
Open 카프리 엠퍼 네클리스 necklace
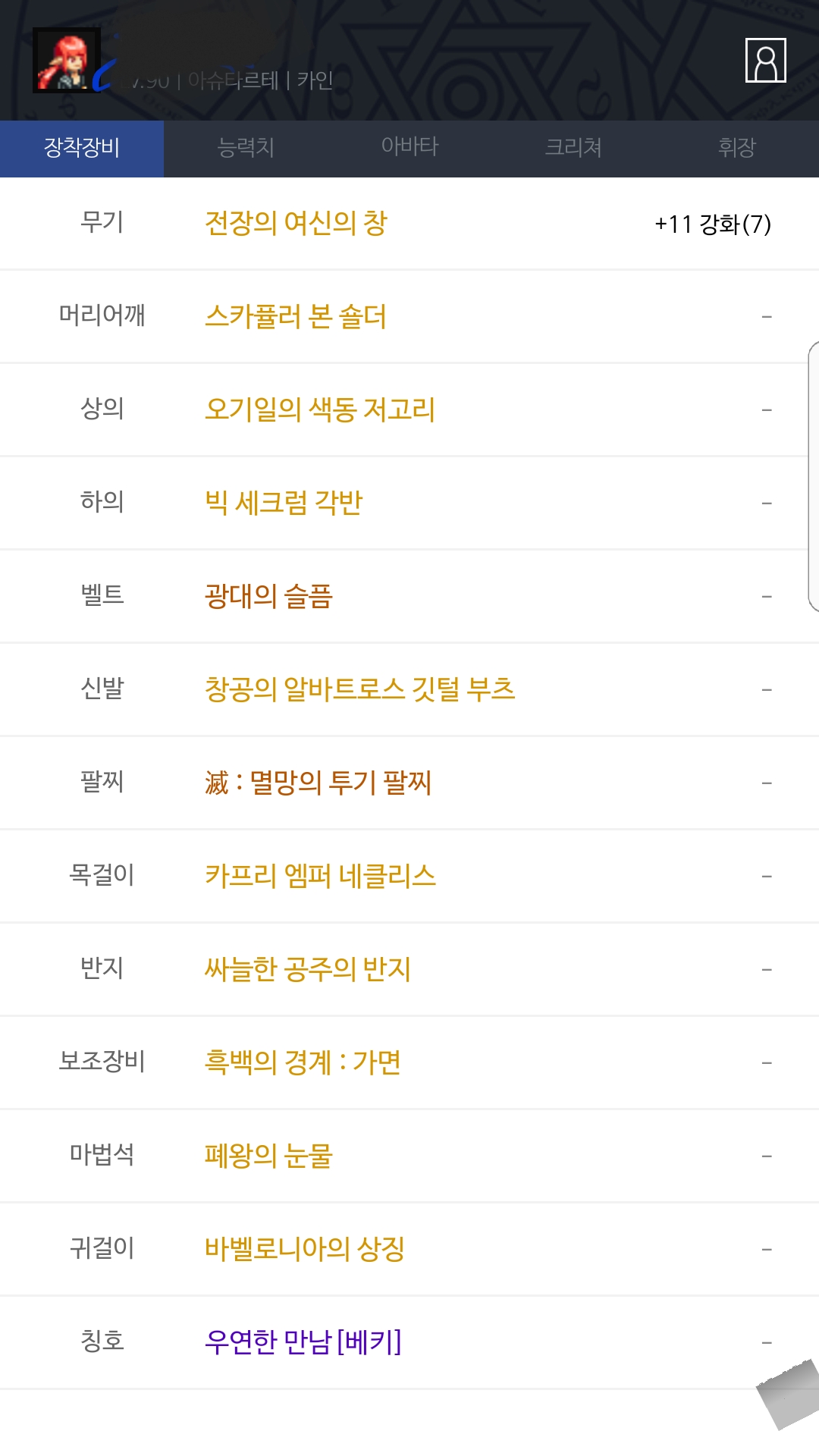click(x=321, y=877)
